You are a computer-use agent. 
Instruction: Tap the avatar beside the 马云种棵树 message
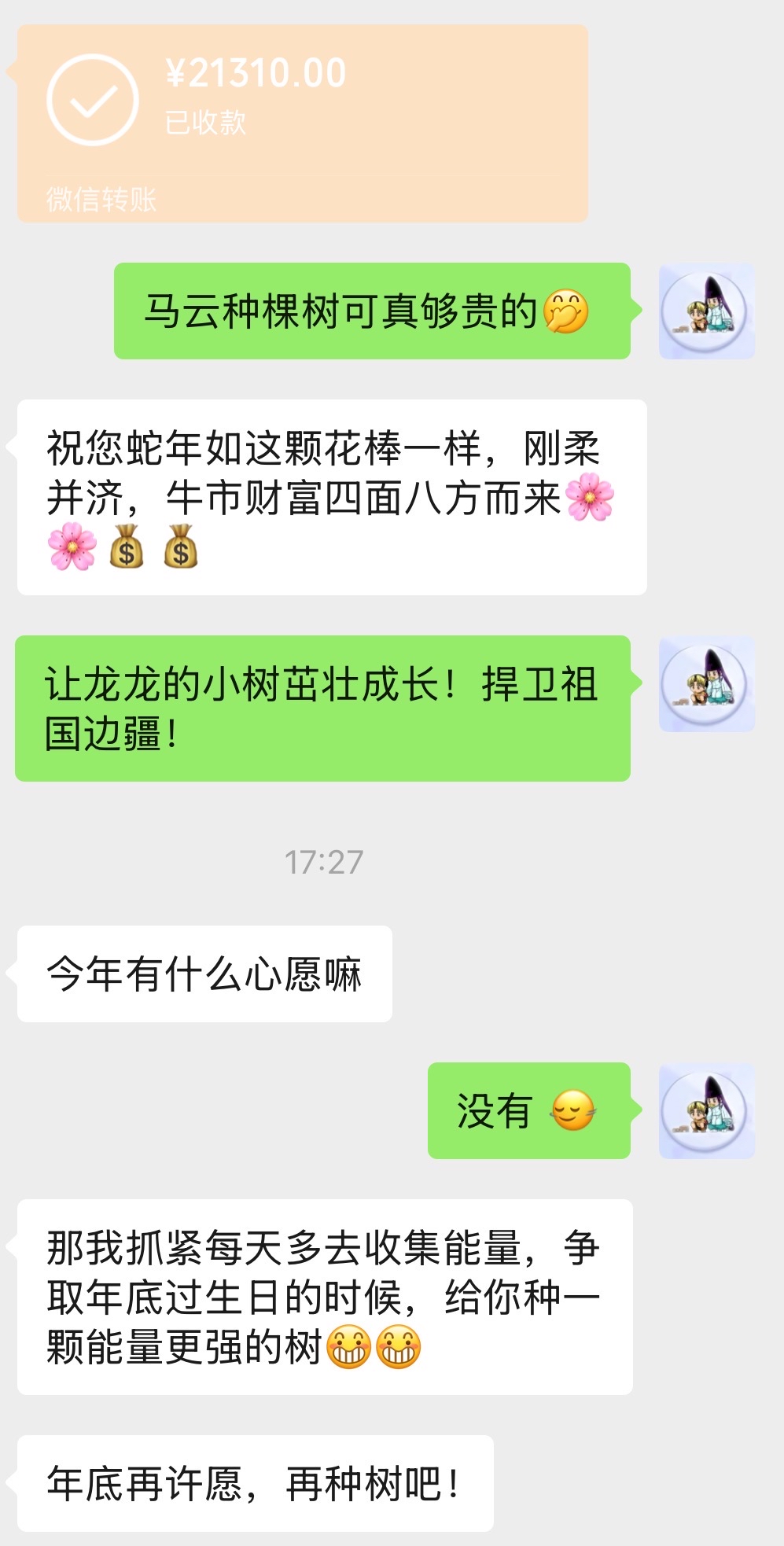pos(706,311)
